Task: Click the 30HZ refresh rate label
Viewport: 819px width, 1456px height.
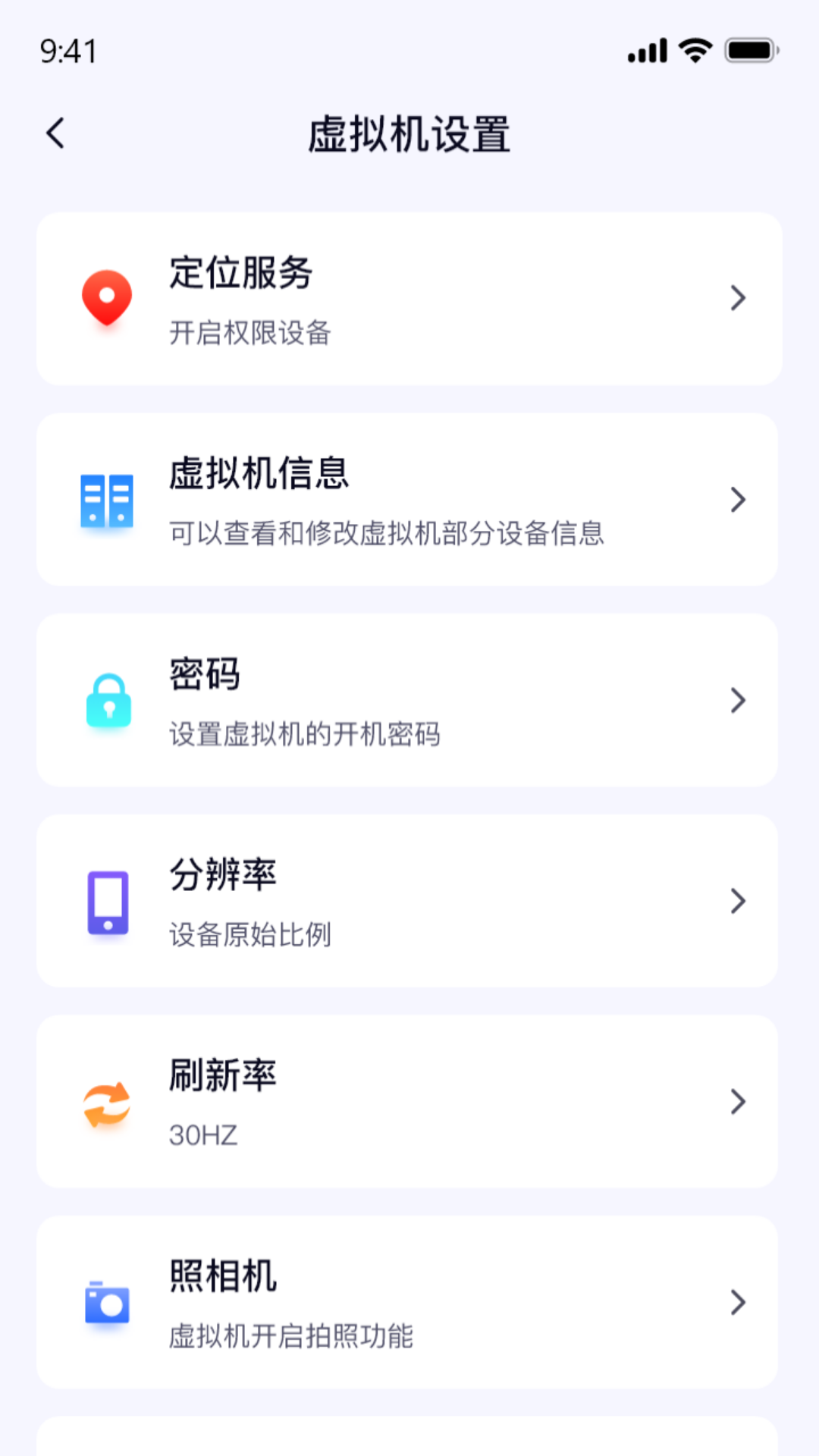Action: pos(202,1135)
